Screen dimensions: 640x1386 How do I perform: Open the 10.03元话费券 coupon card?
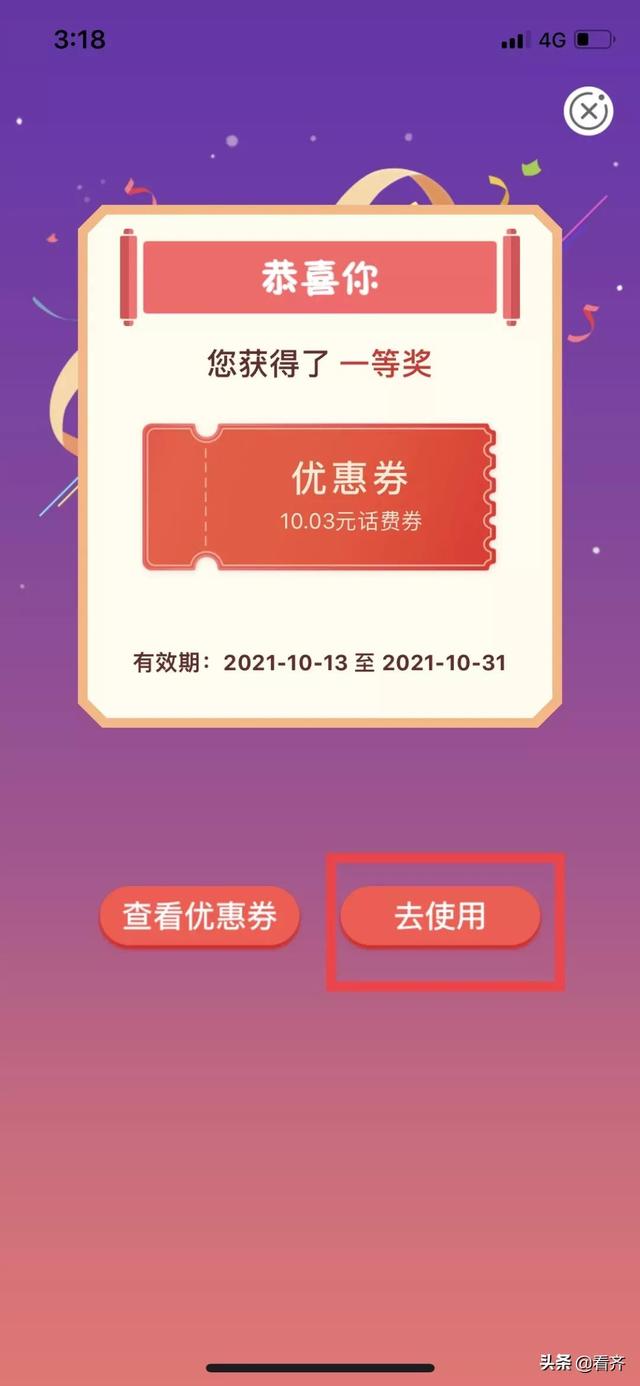(319, 497)
